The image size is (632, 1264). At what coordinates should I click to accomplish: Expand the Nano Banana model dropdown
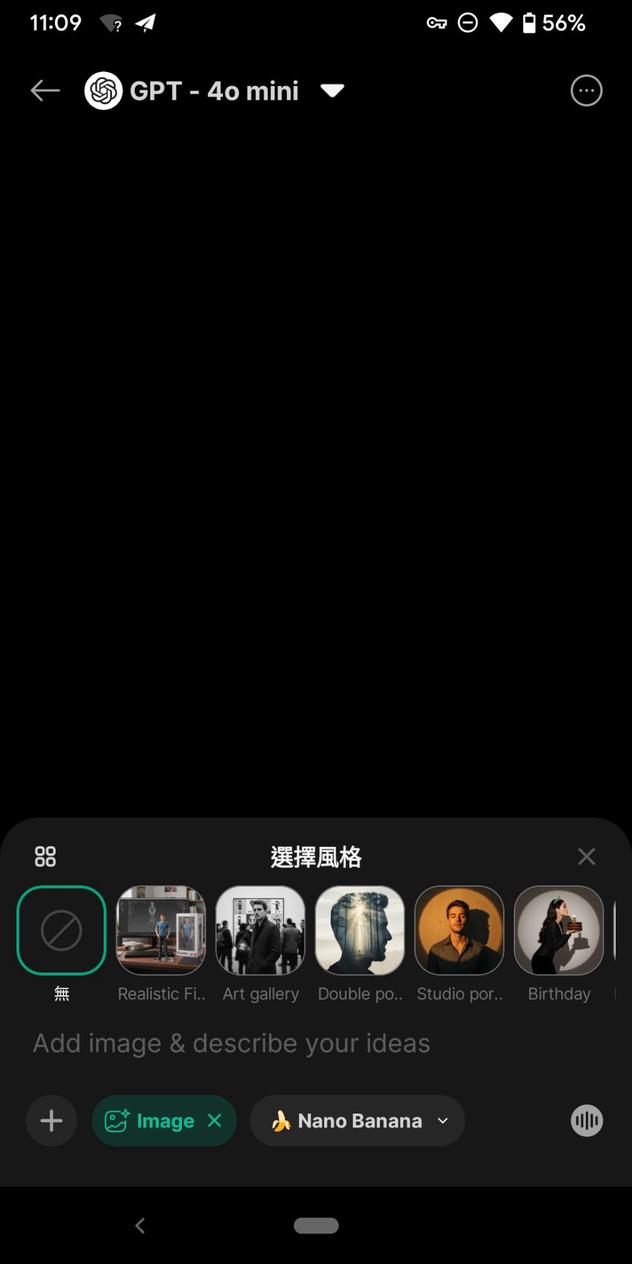(357, 1121)
